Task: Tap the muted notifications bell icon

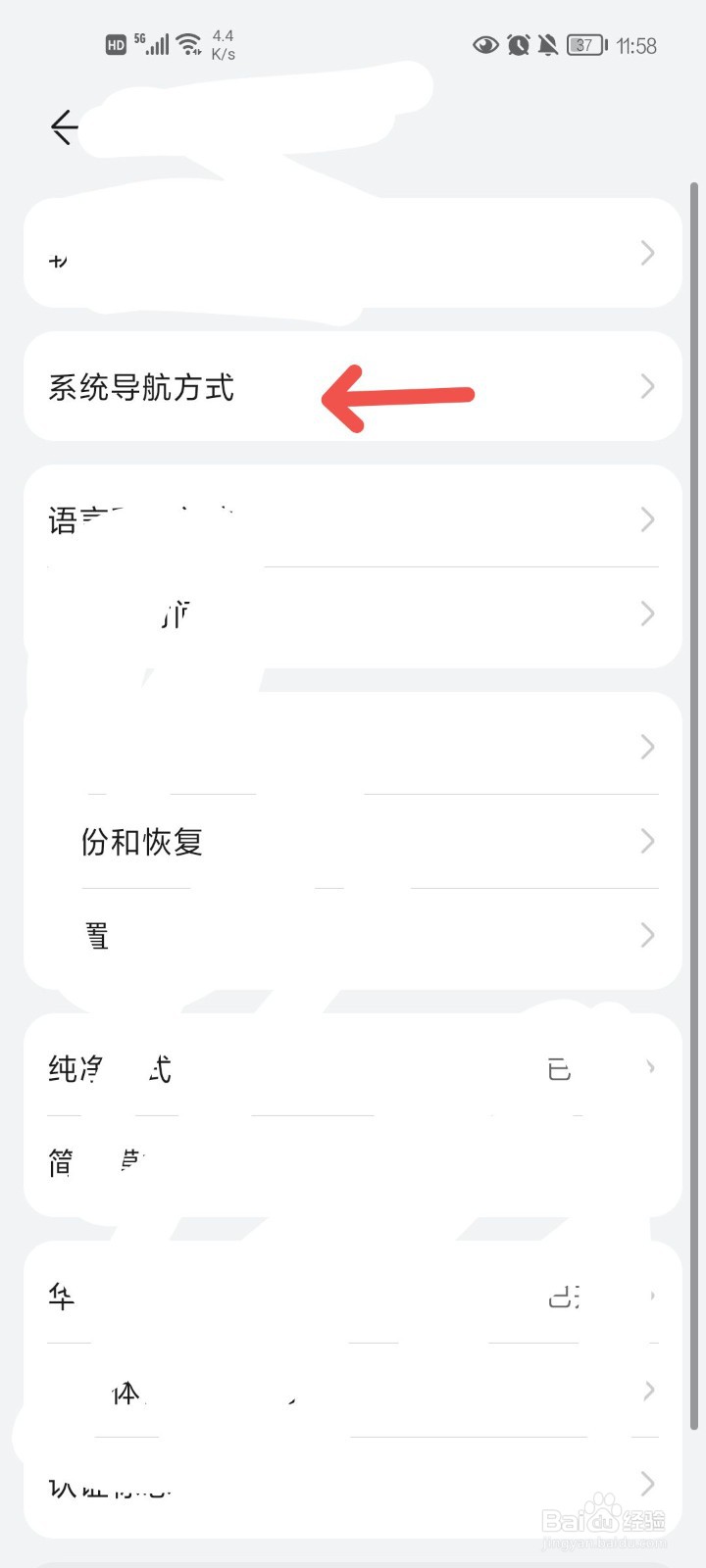Action: point(546,44)
